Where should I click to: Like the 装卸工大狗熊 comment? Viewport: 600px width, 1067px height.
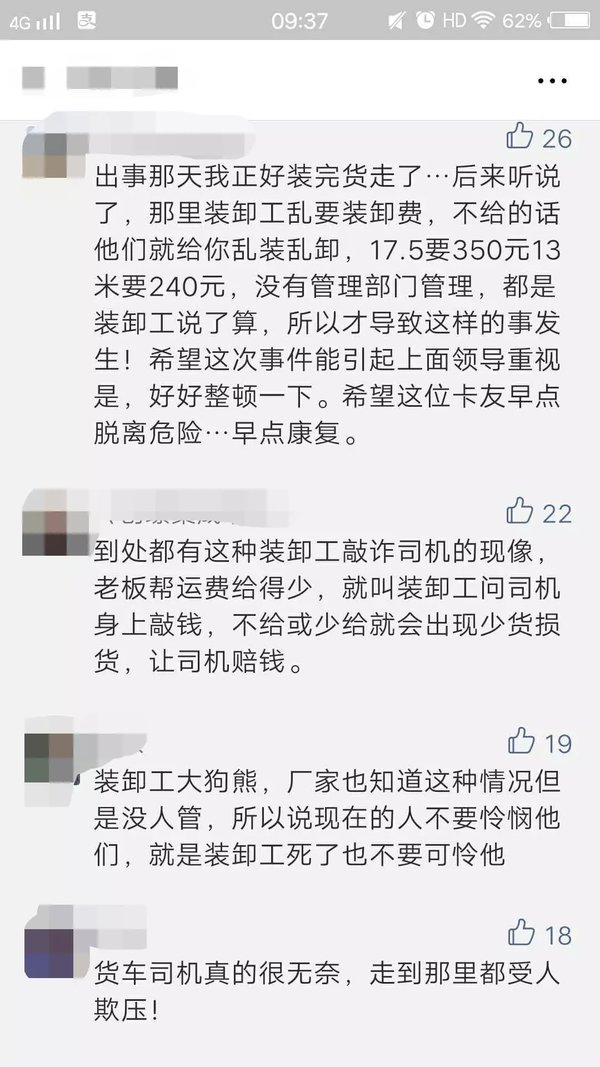(x=521, y=741)
